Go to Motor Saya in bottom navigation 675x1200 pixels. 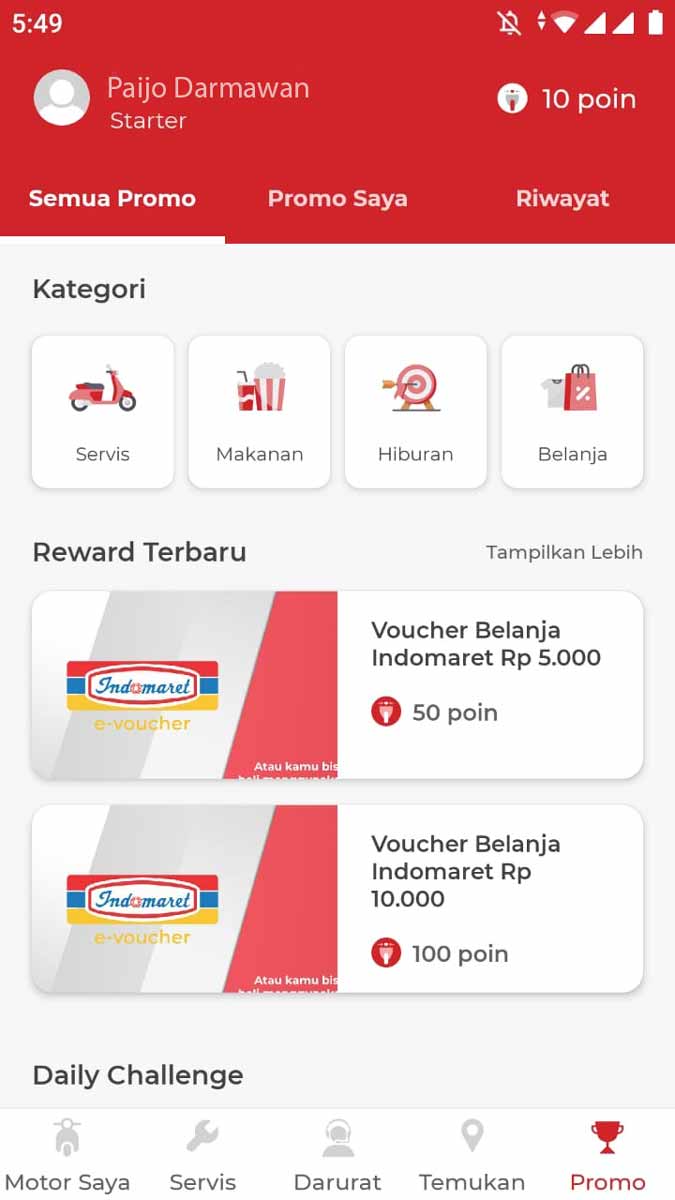tap(67, 1157)
